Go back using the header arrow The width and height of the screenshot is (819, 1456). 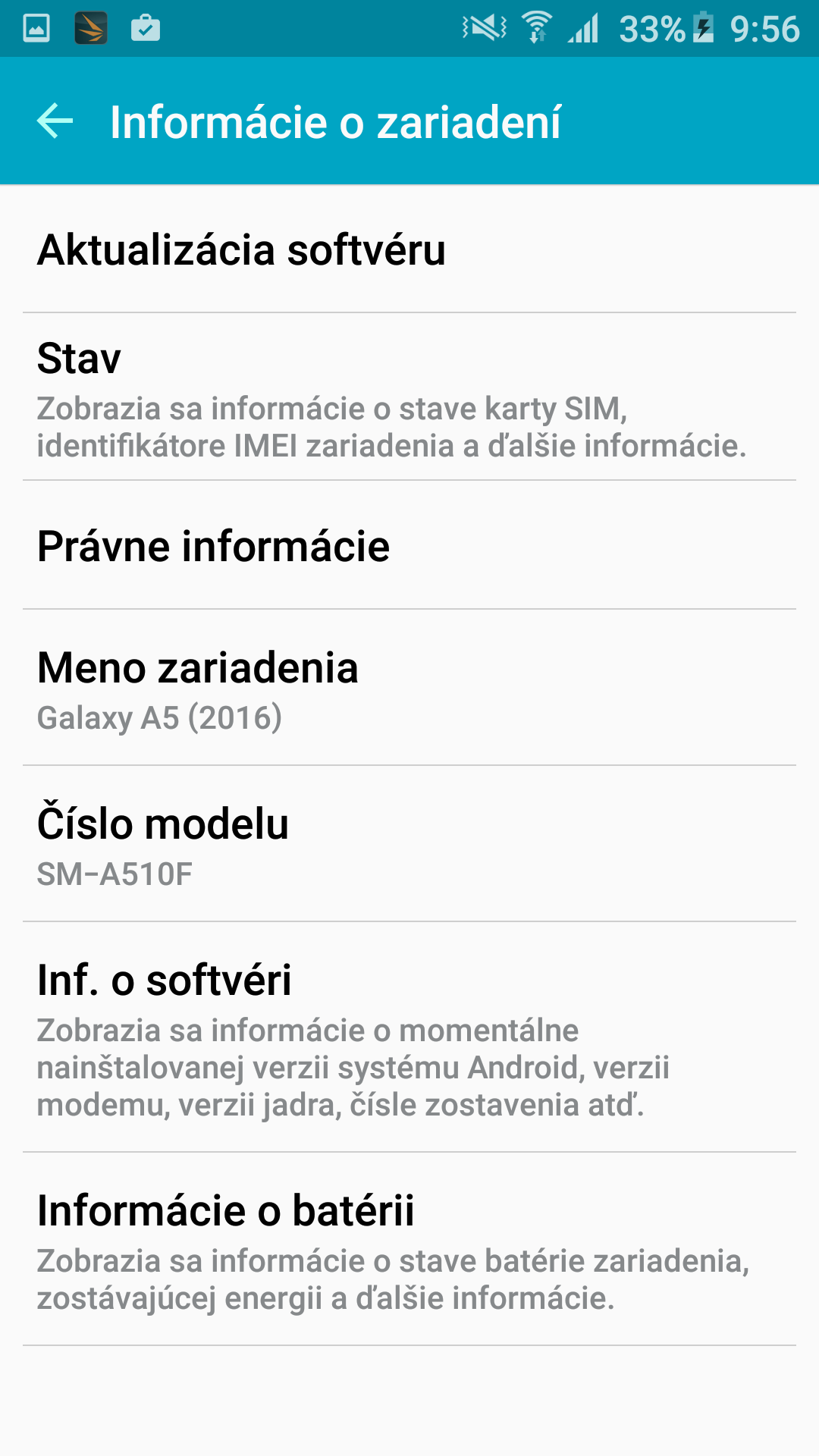(55, 121)
